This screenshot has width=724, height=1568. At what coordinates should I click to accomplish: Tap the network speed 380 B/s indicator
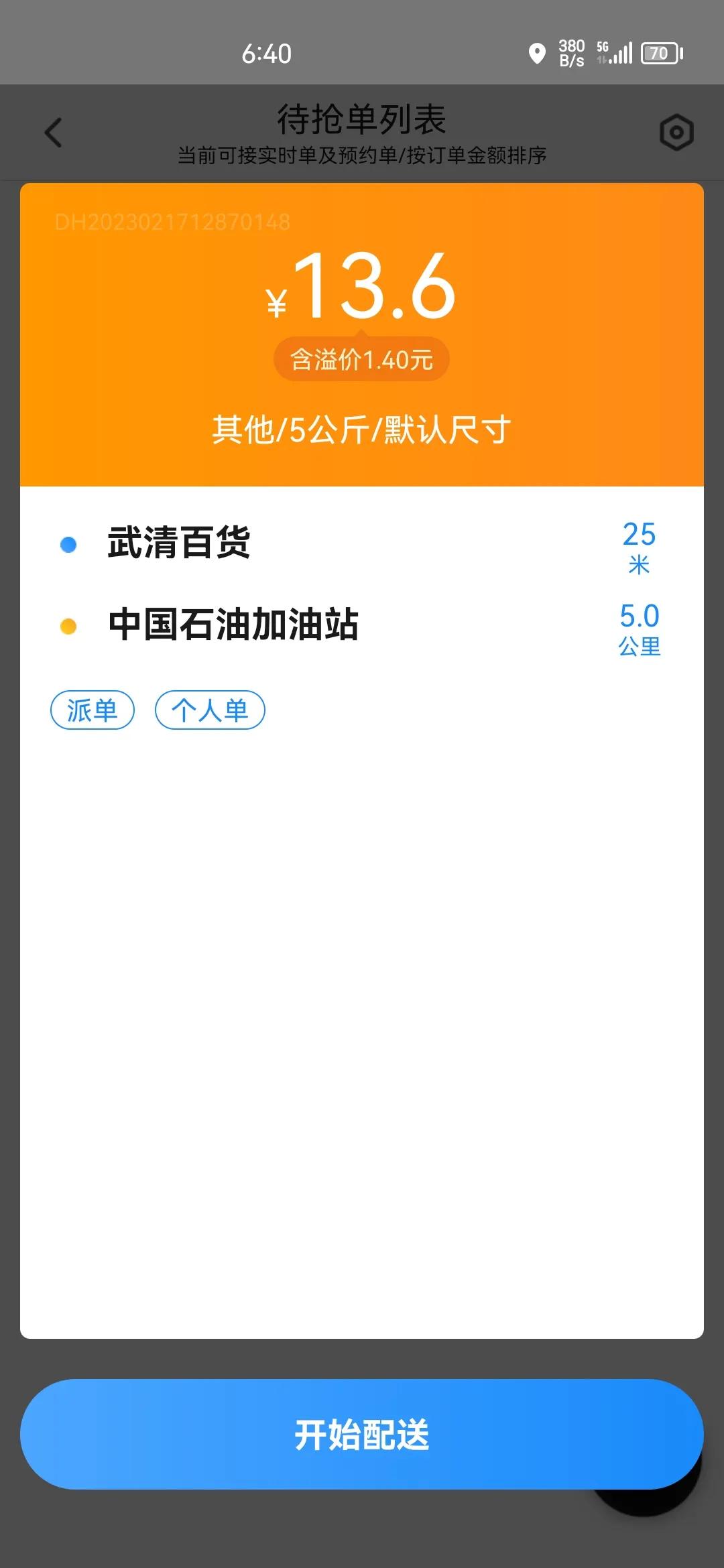pos(569,52)
